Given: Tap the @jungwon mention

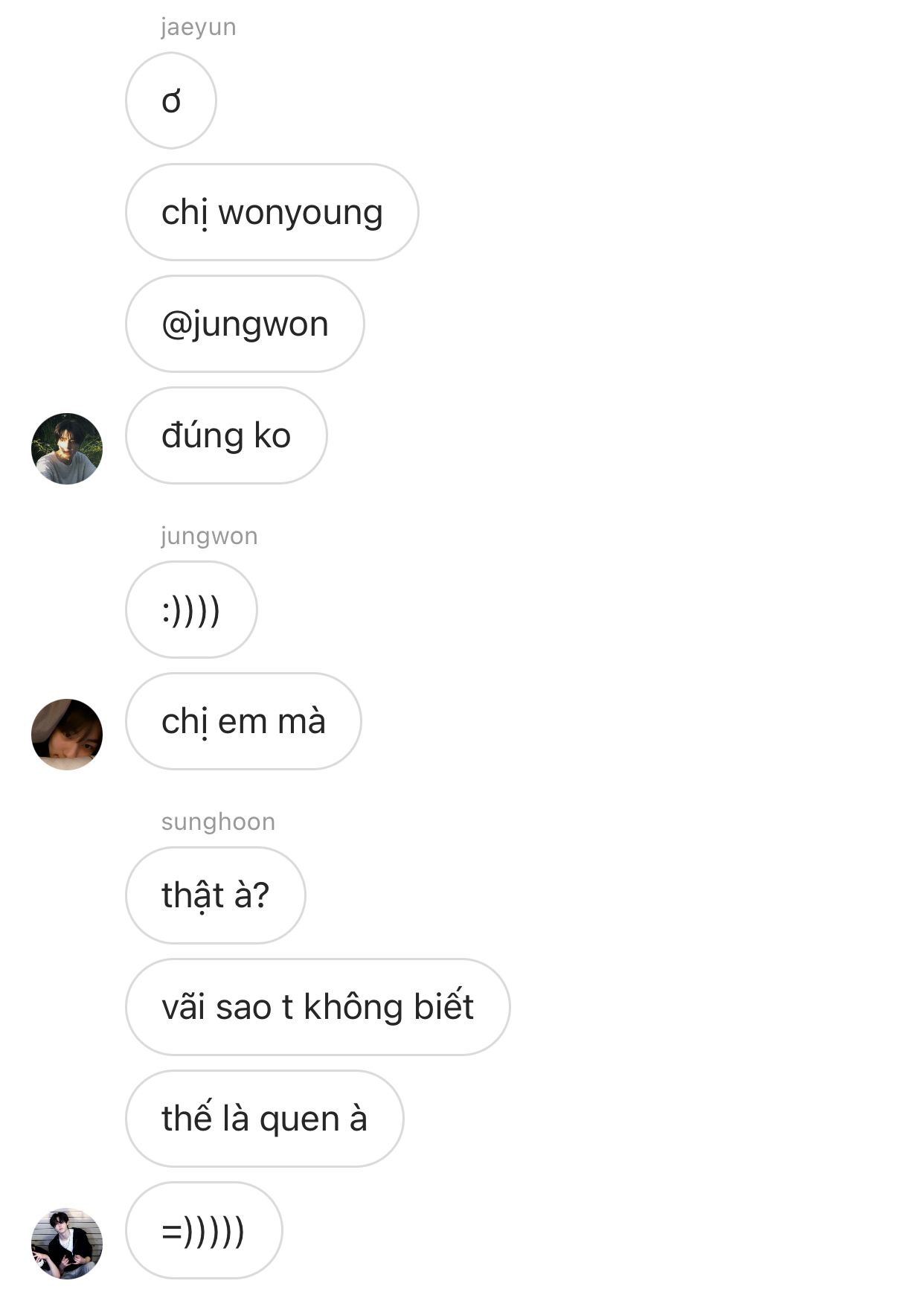Looking at the screenshot, I should (245, 325).
